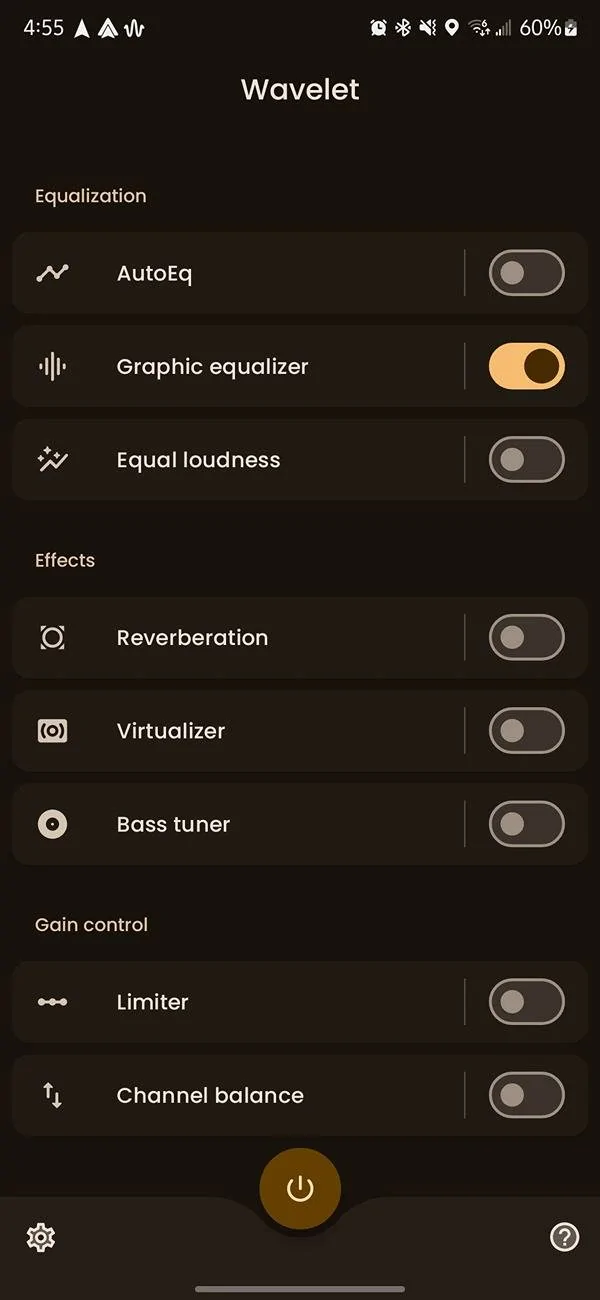Viewport: 600px width, 1300px height.
Task: Turn on the Reverberation switch
Action: point(526,638)
